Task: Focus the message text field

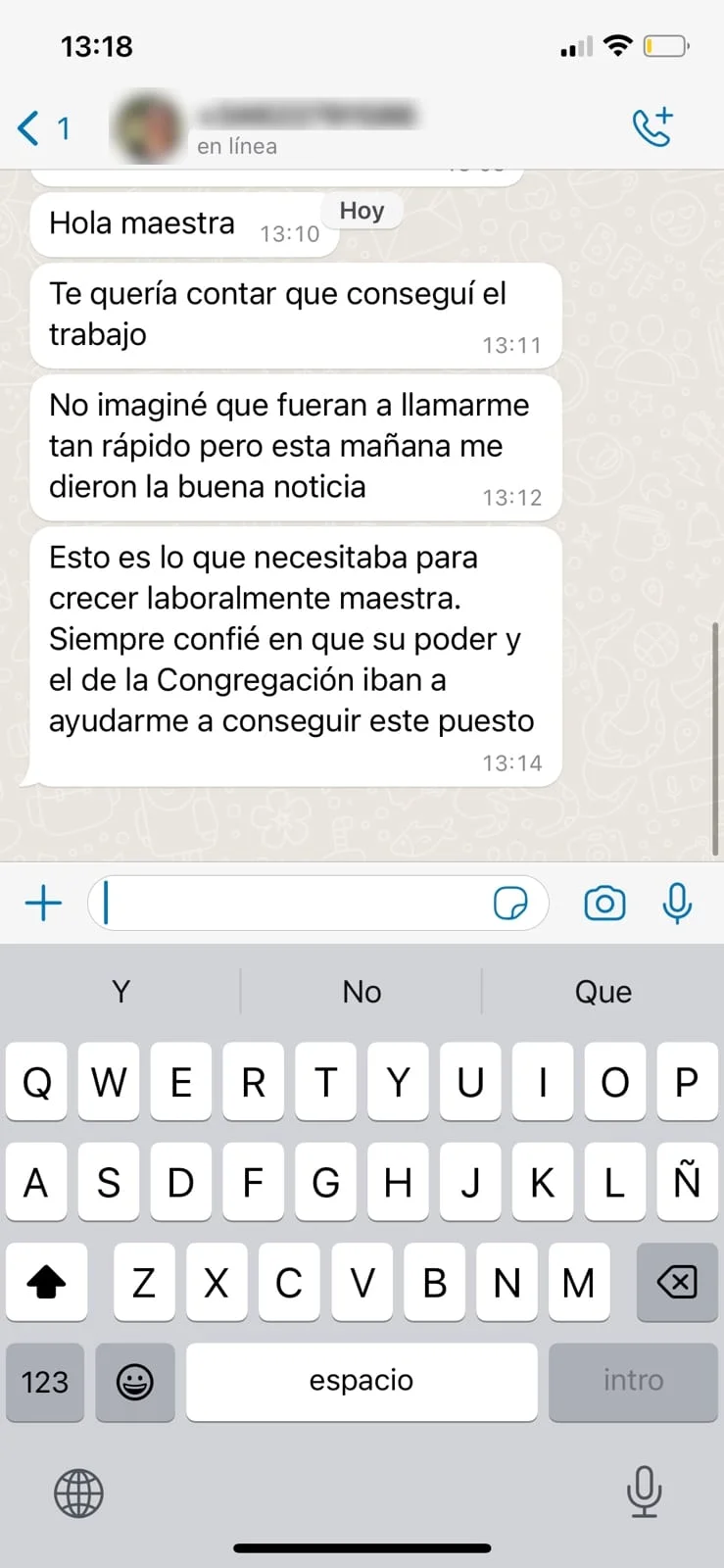Action: pos(290,903)
